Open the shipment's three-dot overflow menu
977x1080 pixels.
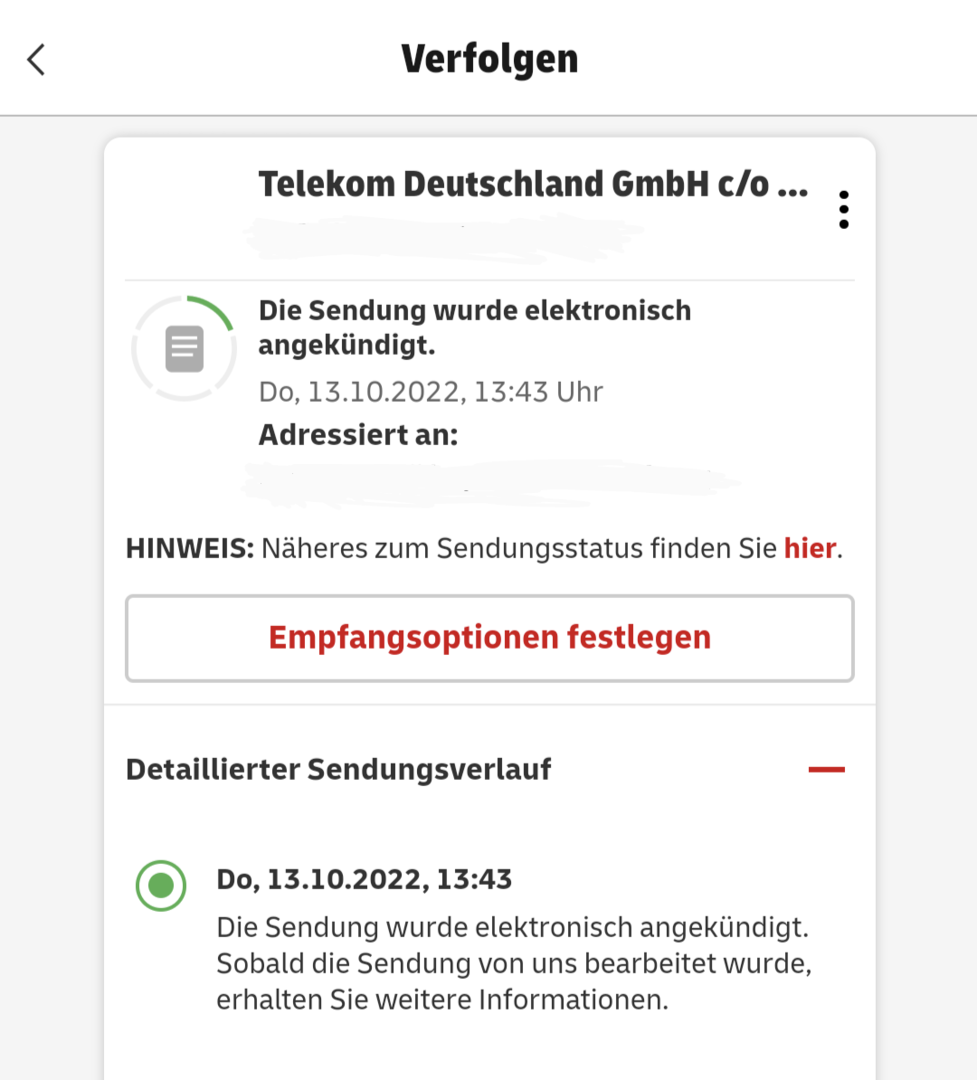click(844, 210)
